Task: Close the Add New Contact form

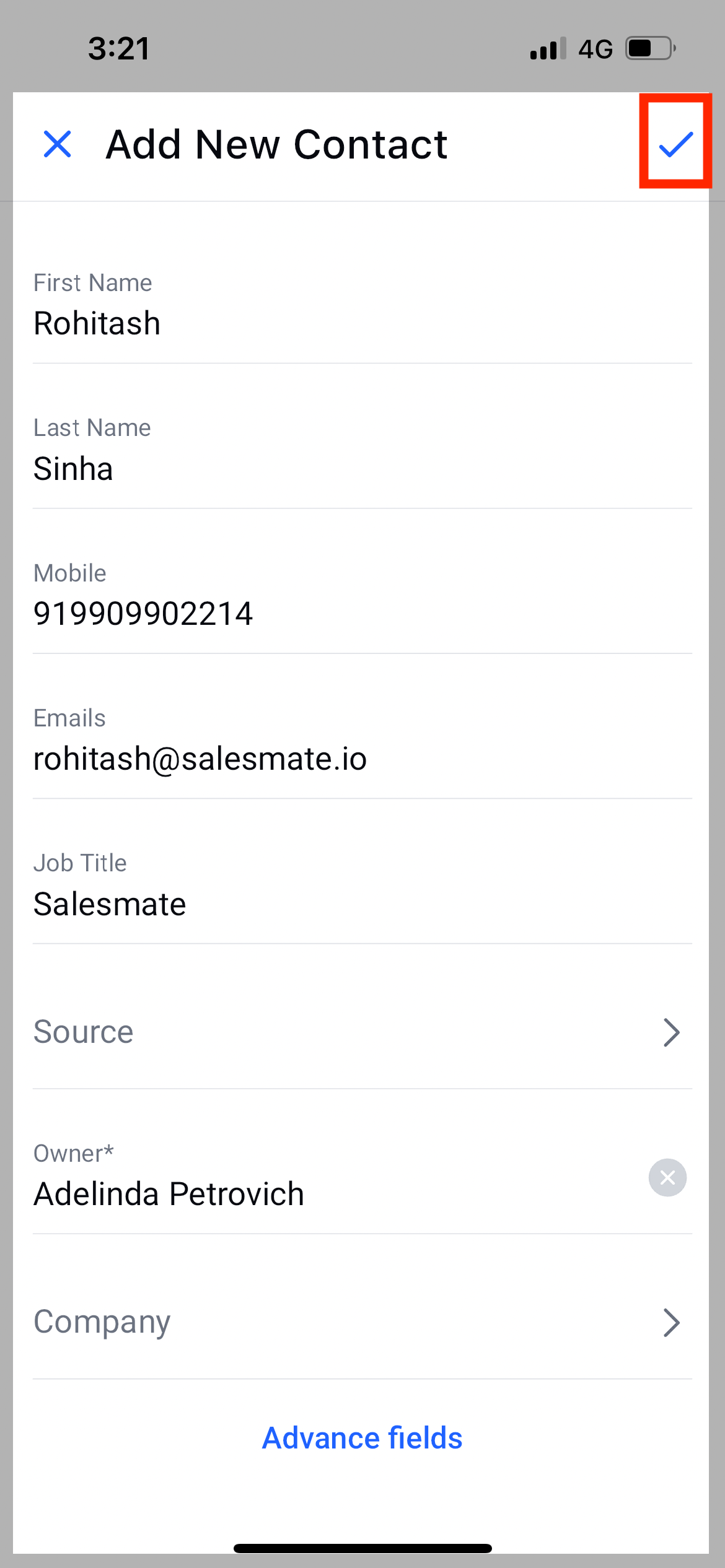Action: click(x=58, y=144)
